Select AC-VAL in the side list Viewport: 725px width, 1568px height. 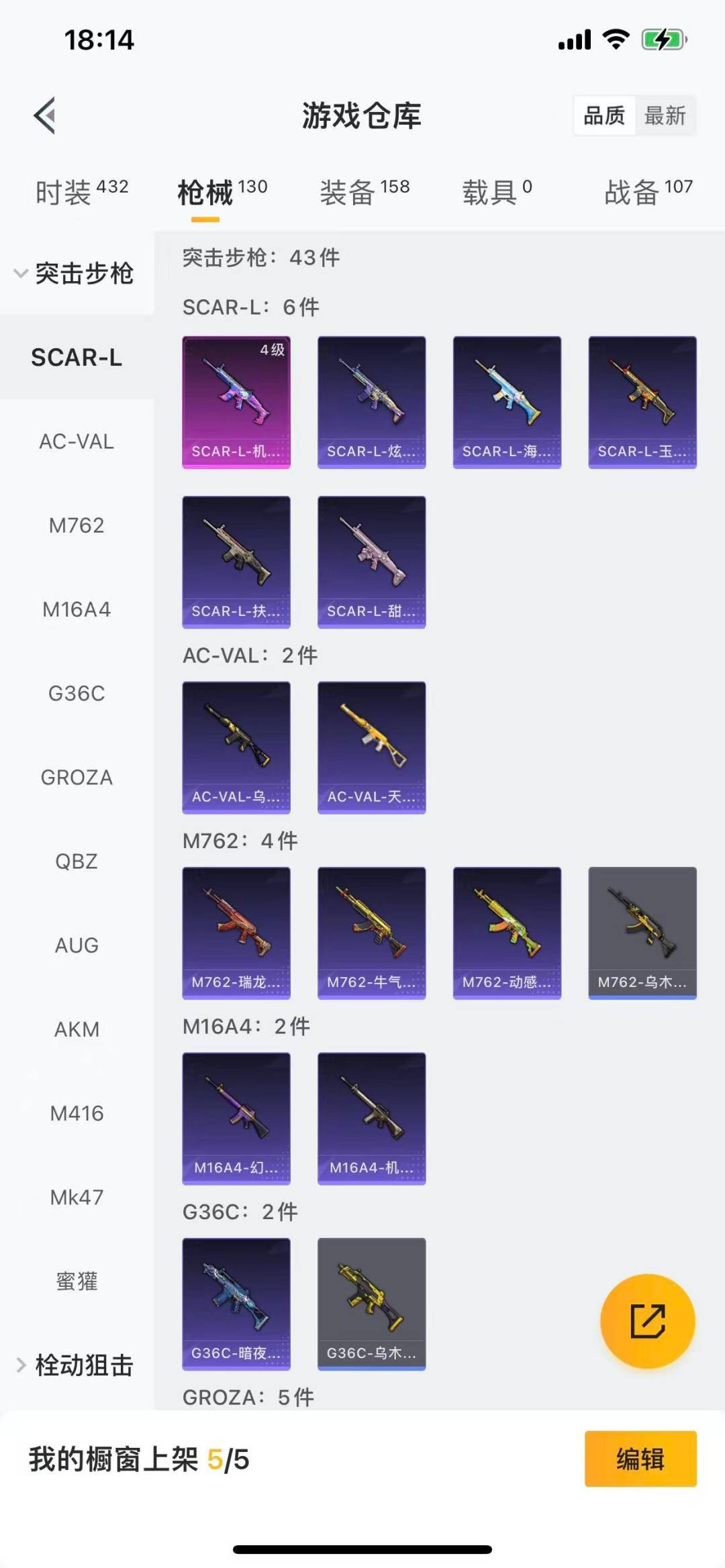click(77, 441)
